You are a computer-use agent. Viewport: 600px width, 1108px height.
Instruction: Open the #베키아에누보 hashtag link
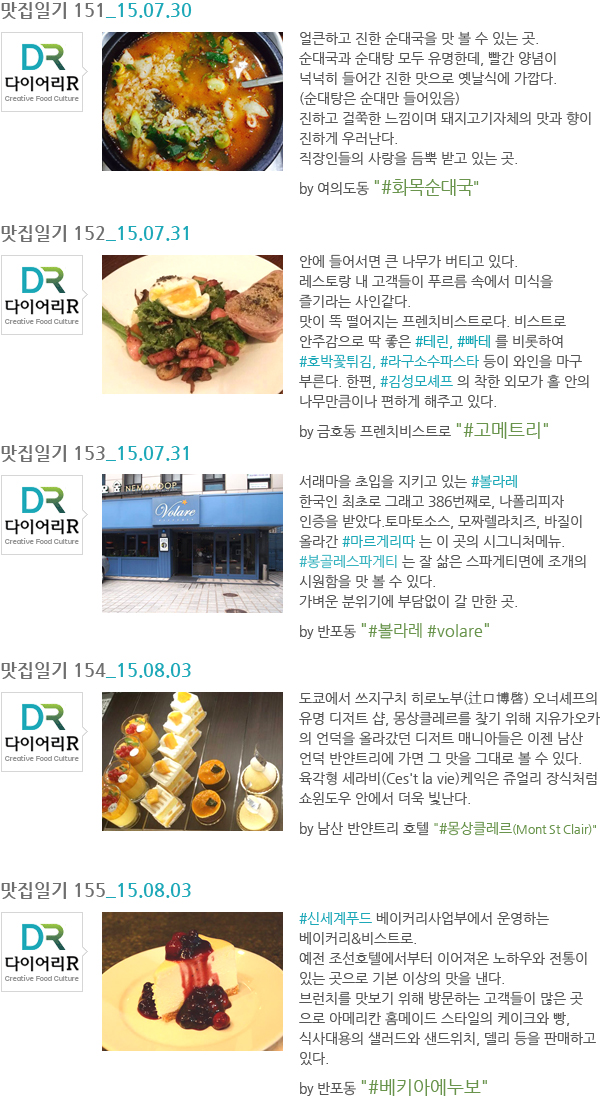coord(430,1086)
